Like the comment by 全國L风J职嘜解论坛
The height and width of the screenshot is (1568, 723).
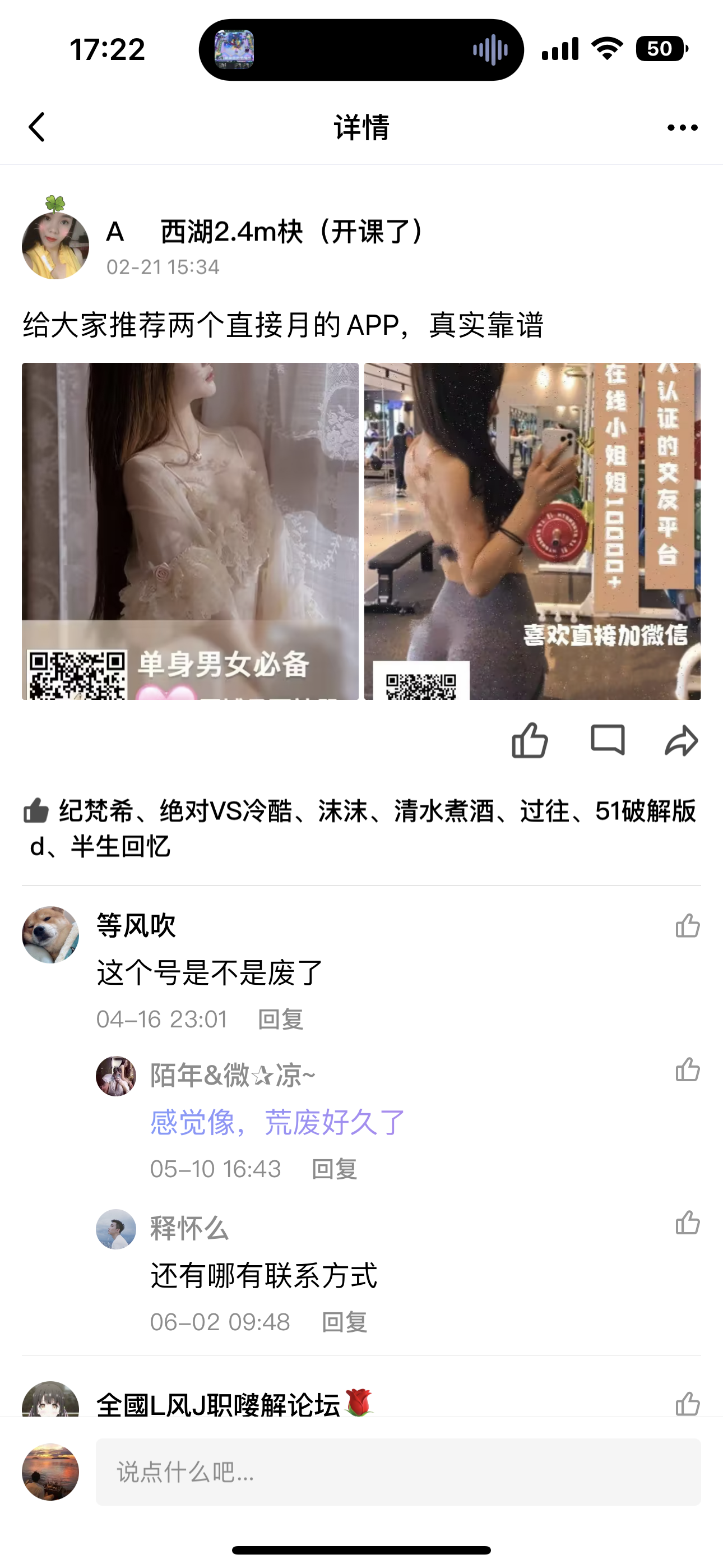pyautogui.click(x=687, y=1404)
